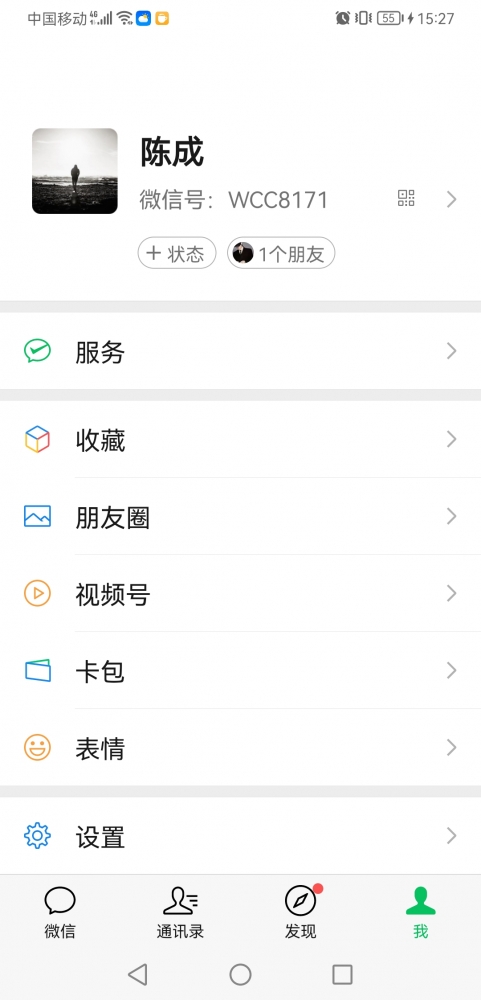
Task: Open 朋友圈 Moments
Action: (x=240, y=517)
